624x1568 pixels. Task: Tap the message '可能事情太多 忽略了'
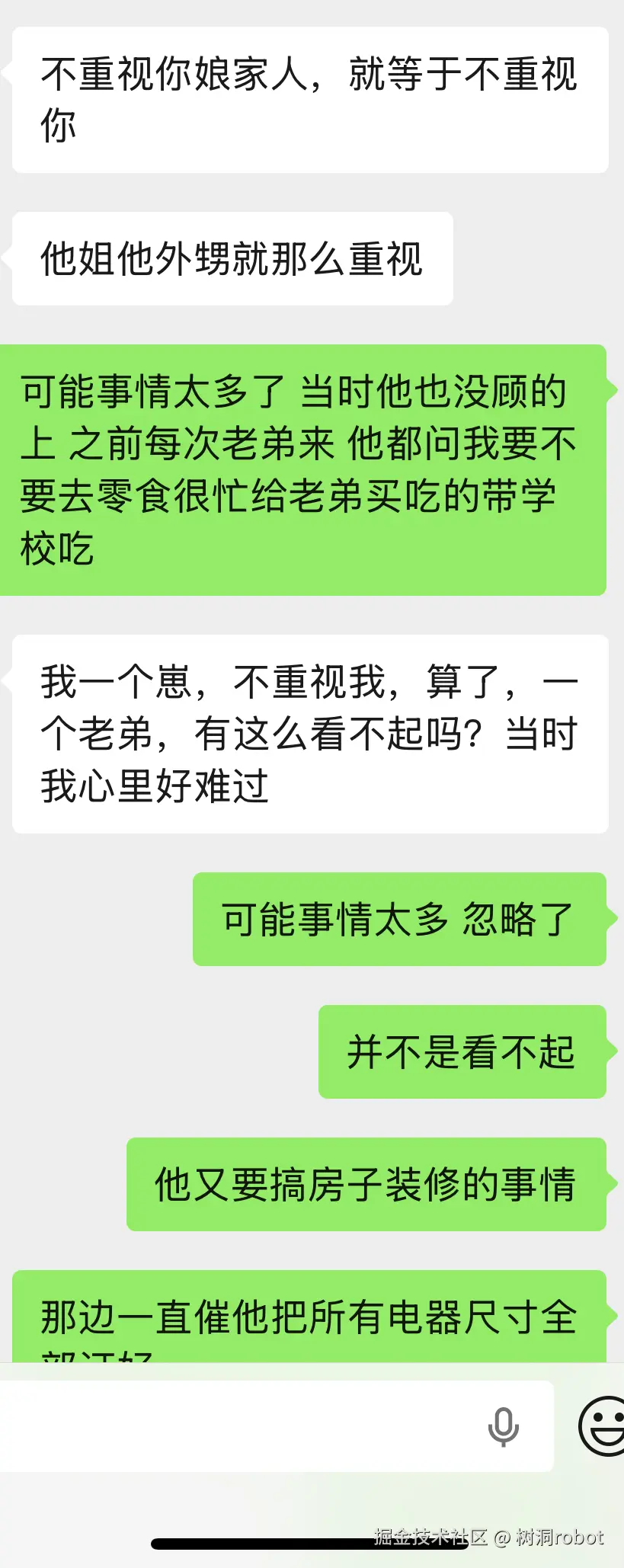[x=400, y=920]
